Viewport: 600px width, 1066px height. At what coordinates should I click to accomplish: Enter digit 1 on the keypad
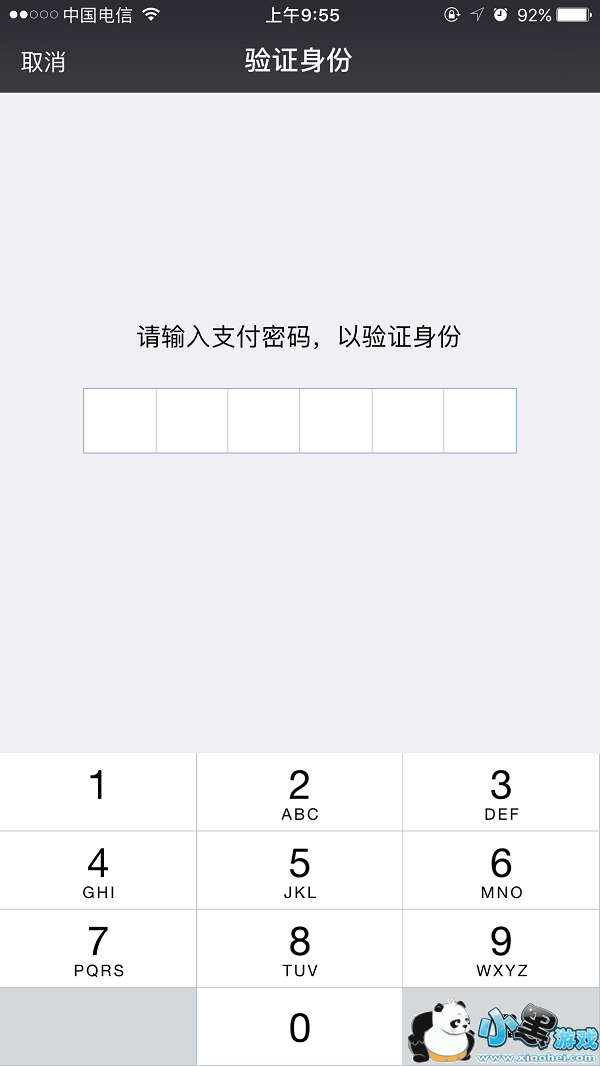pyautogui.click(x=98, y=792)
